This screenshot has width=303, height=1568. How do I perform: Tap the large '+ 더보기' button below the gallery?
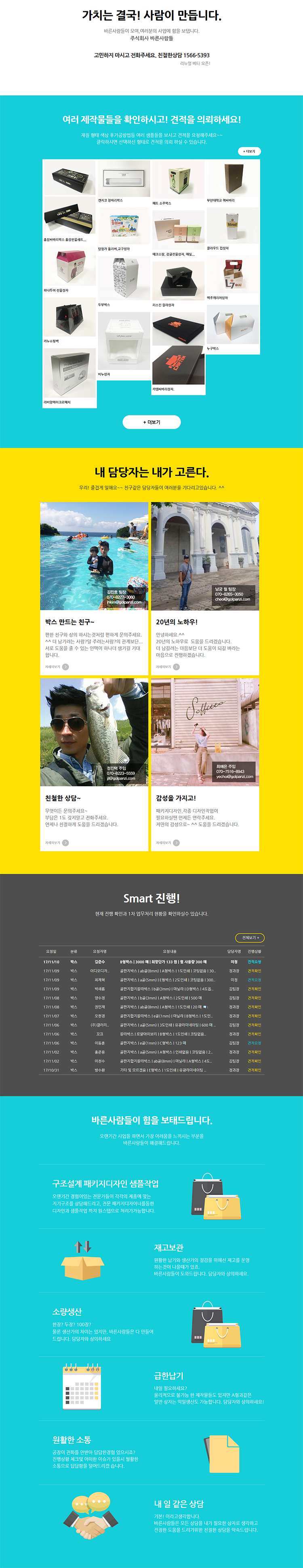tap(151, 422)
